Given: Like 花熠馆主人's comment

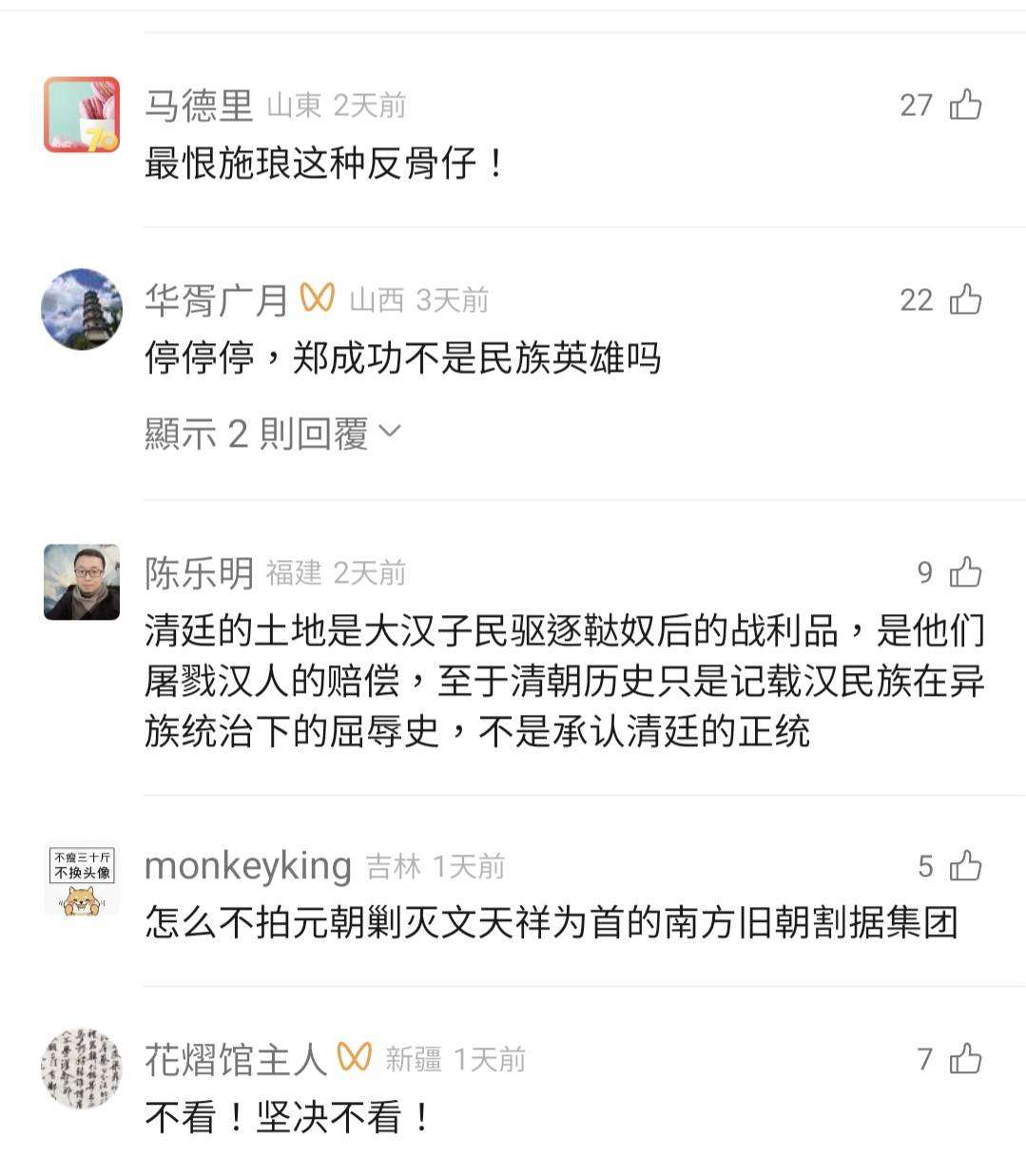Looking at the screenshot, I should 966,1058.
